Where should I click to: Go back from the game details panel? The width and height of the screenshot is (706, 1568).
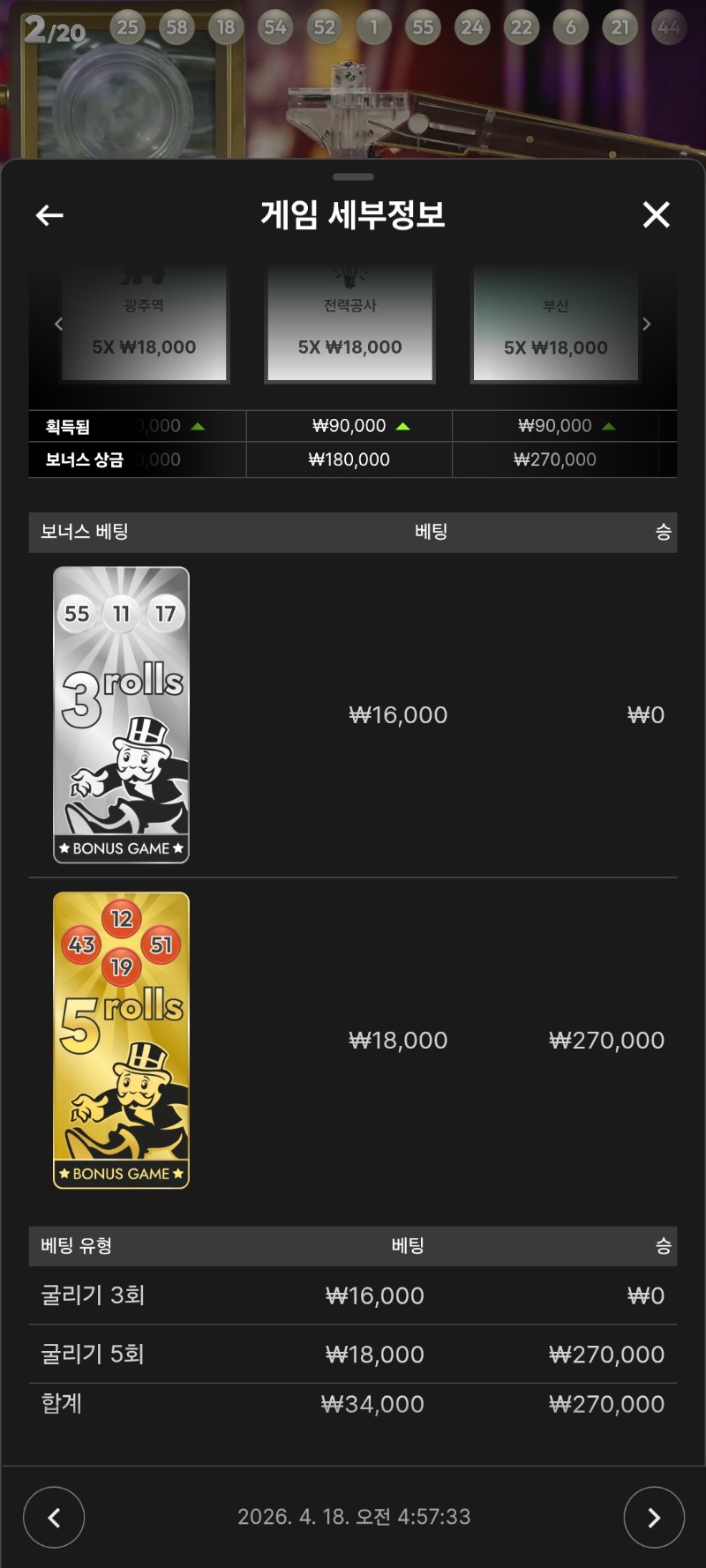pyautogui.click(x=49, y=215)
